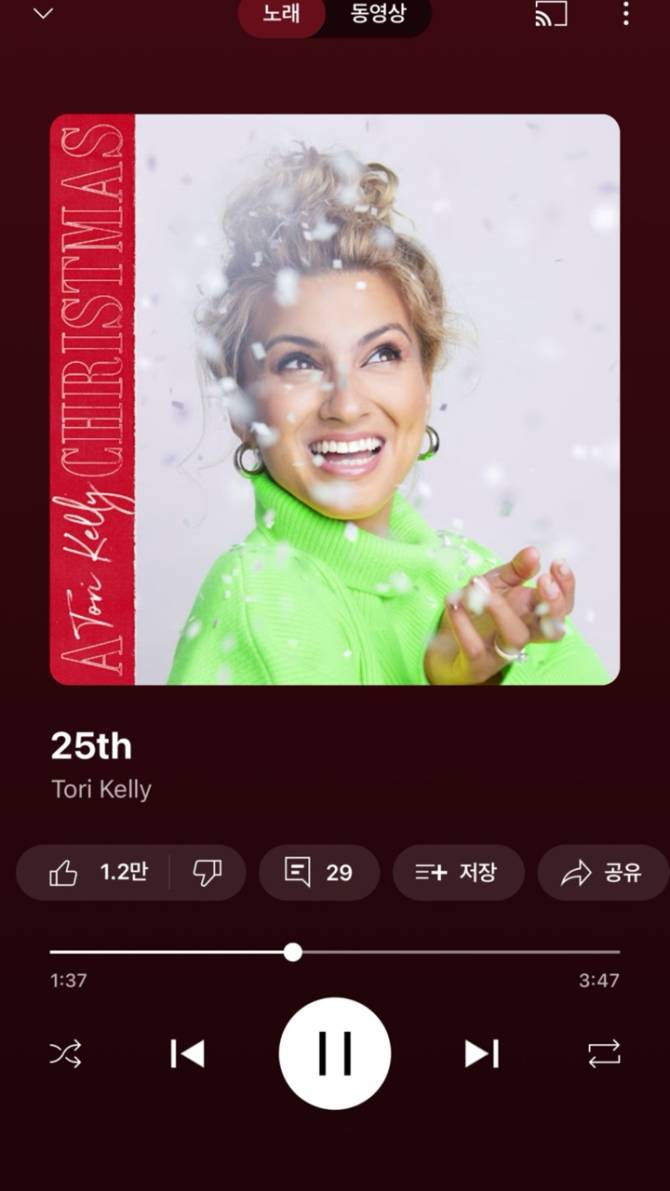
Task: Tap the playback progress bar handle
Action: point(293,952)
